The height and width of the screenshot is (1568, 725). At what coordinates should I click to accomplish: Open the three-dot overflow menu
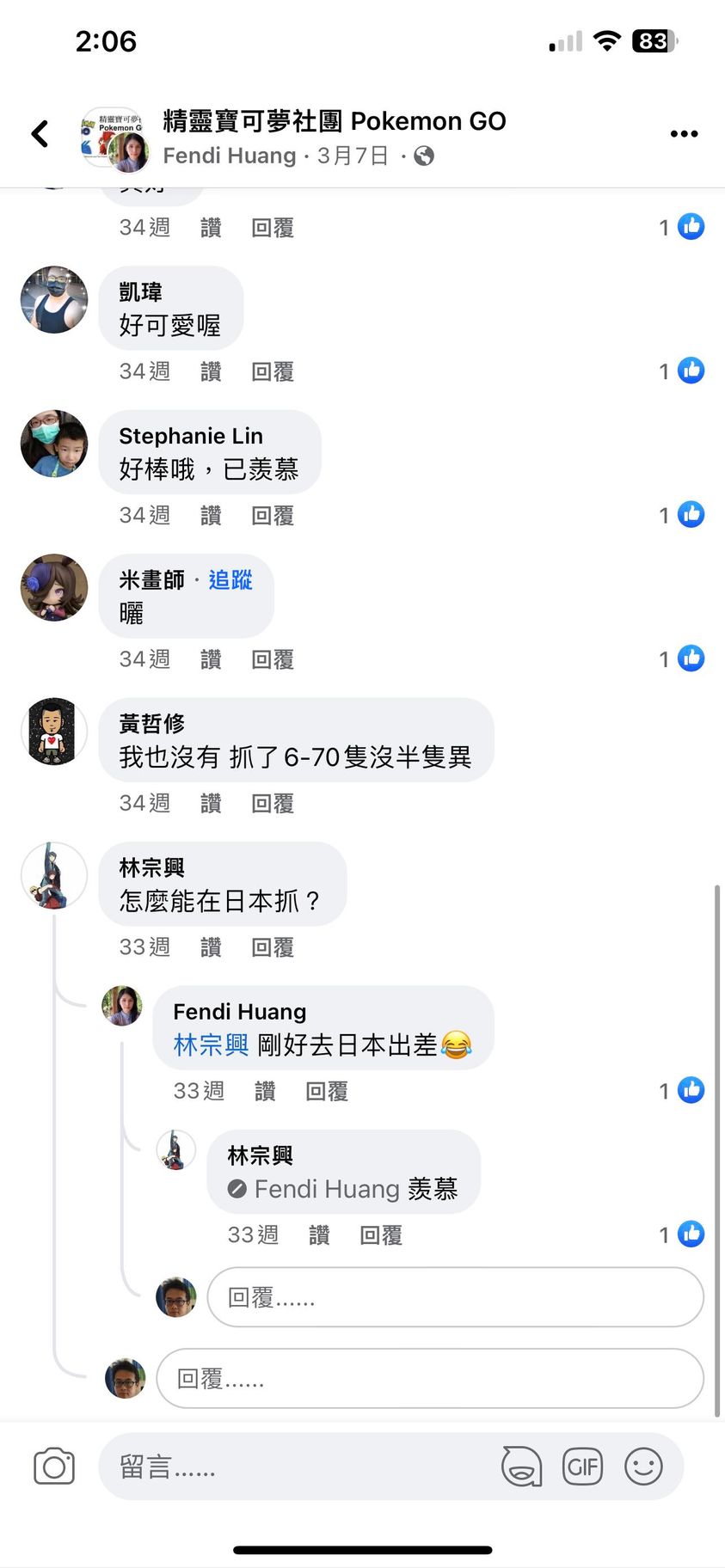(684, 134)
